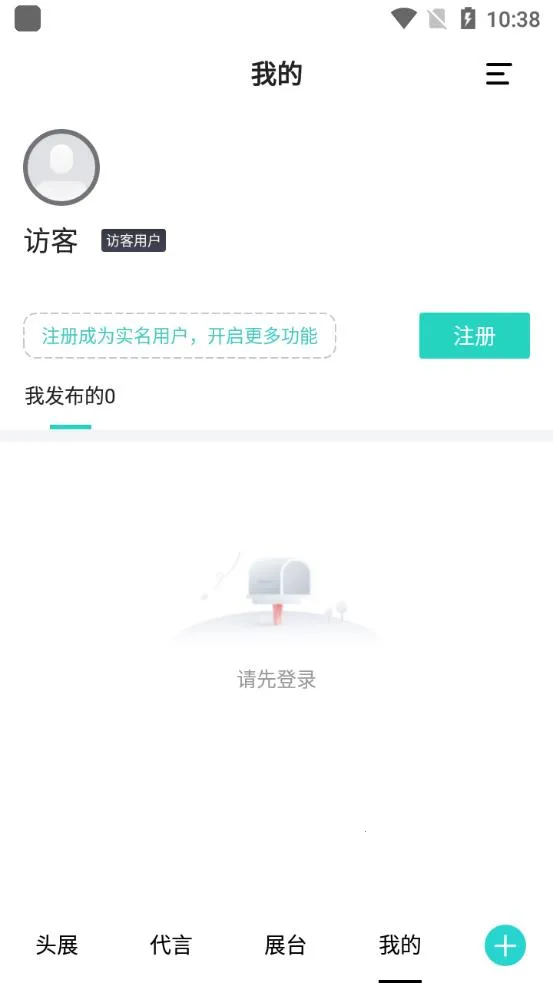
Task: Select the 我发布的 tab
Action: pos(70,397)
